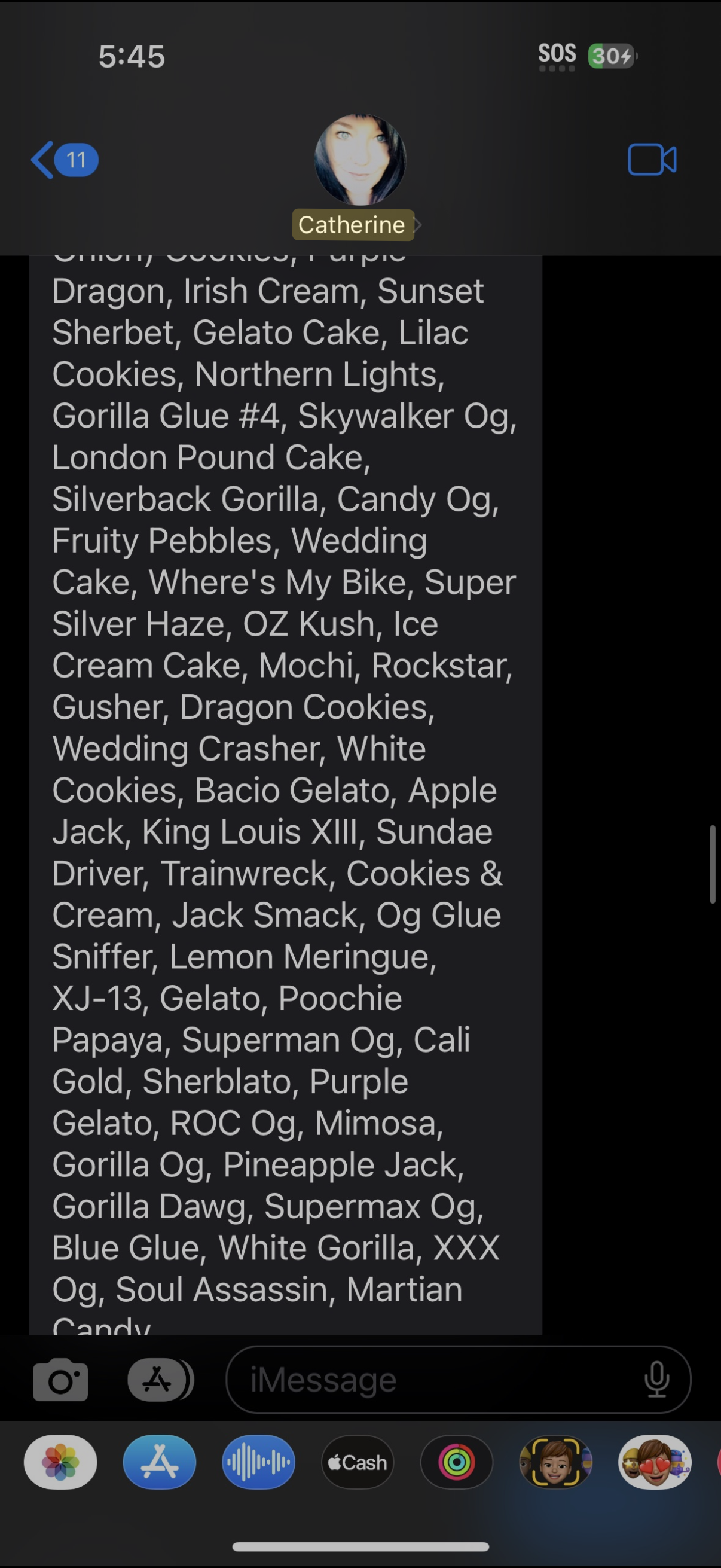
Task: Open the App Store iMessage app
Action: [x=160, y=1462]
